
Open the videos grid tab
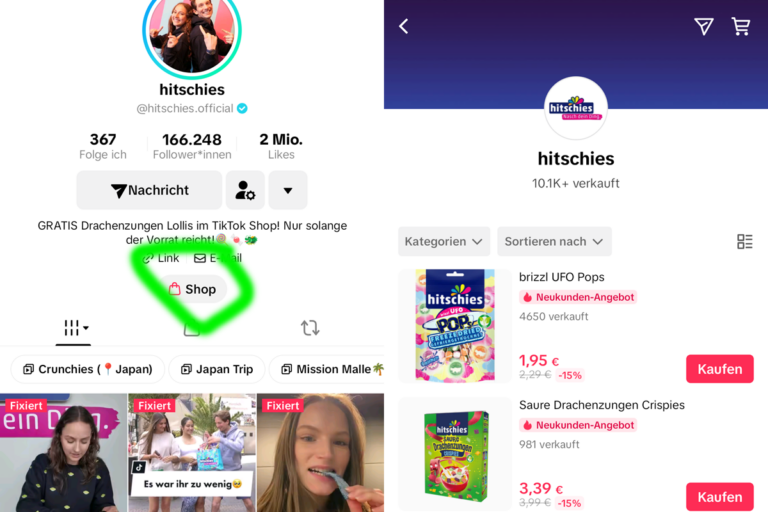point(76,328)
